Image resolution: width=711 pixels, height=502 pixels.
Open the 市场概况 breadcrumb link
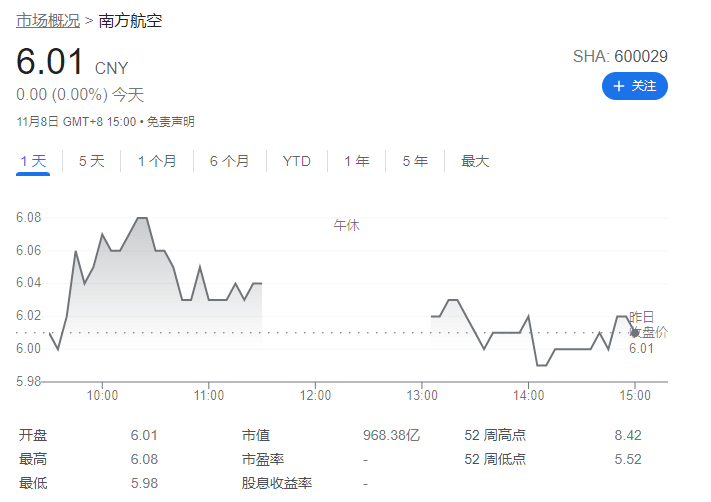48,20
